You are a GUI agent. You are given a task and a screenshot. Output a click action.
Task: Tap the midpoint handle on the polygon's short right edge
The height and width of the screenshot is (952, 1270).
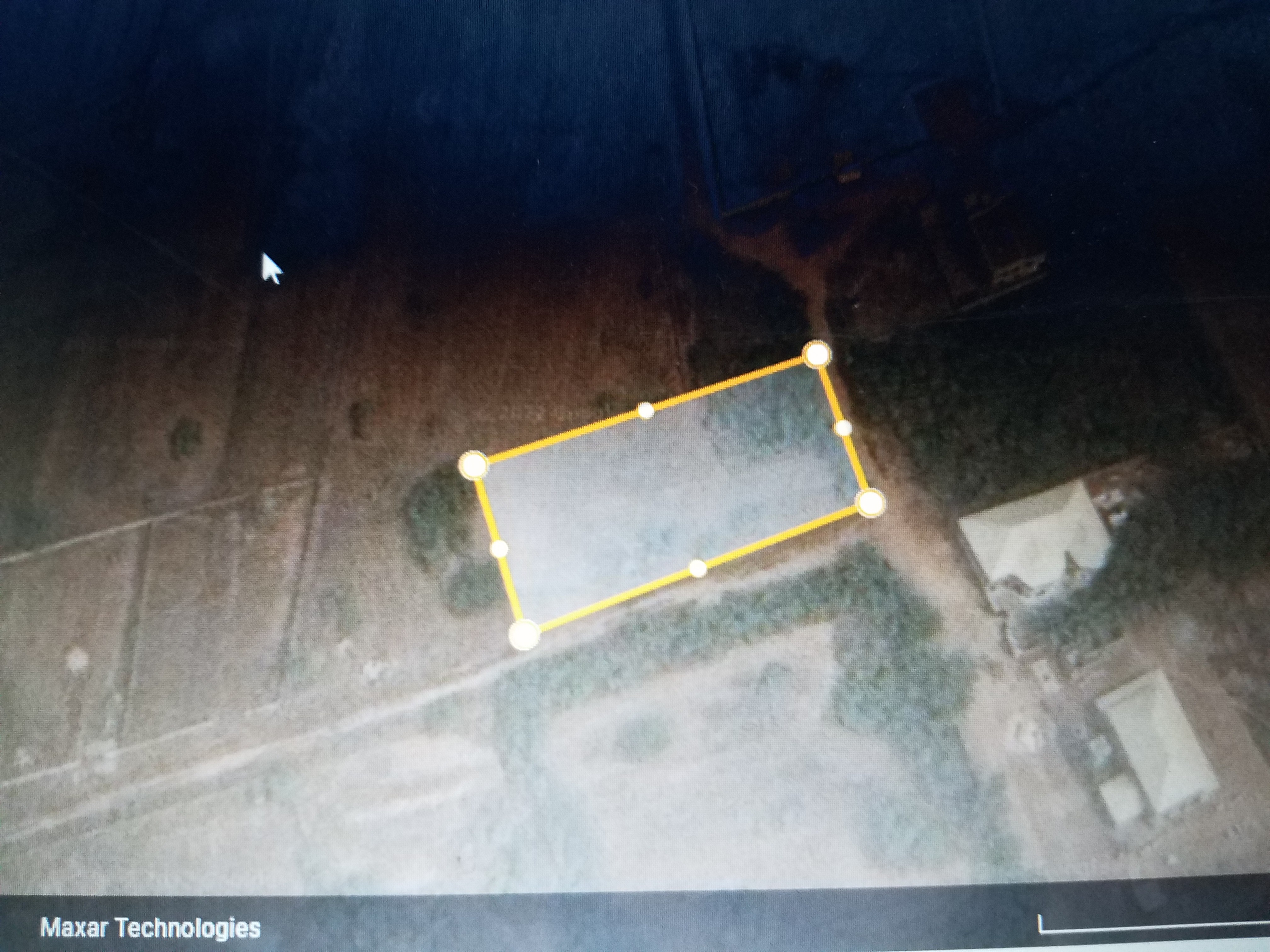click(844, 428)
